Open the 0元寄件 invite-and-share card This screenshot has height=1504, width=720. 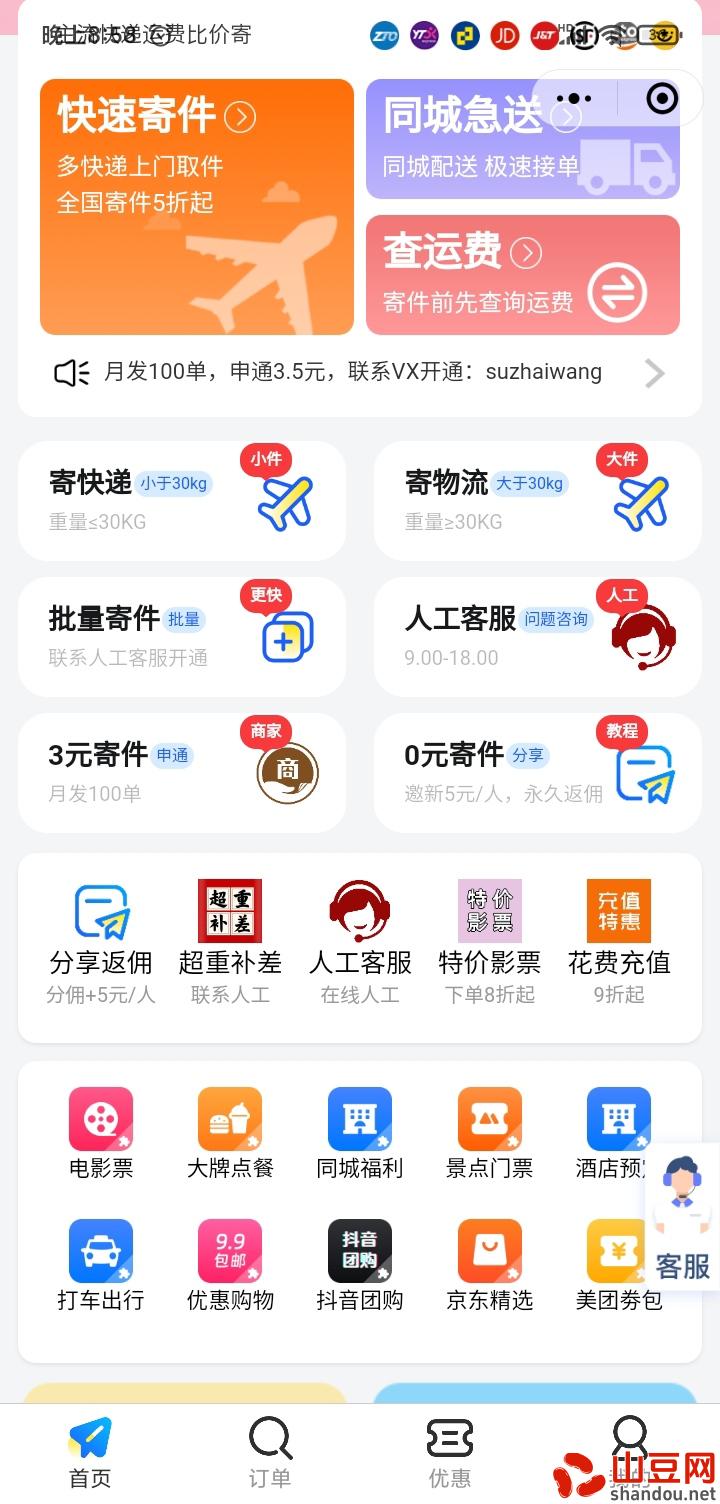point(537,773)
